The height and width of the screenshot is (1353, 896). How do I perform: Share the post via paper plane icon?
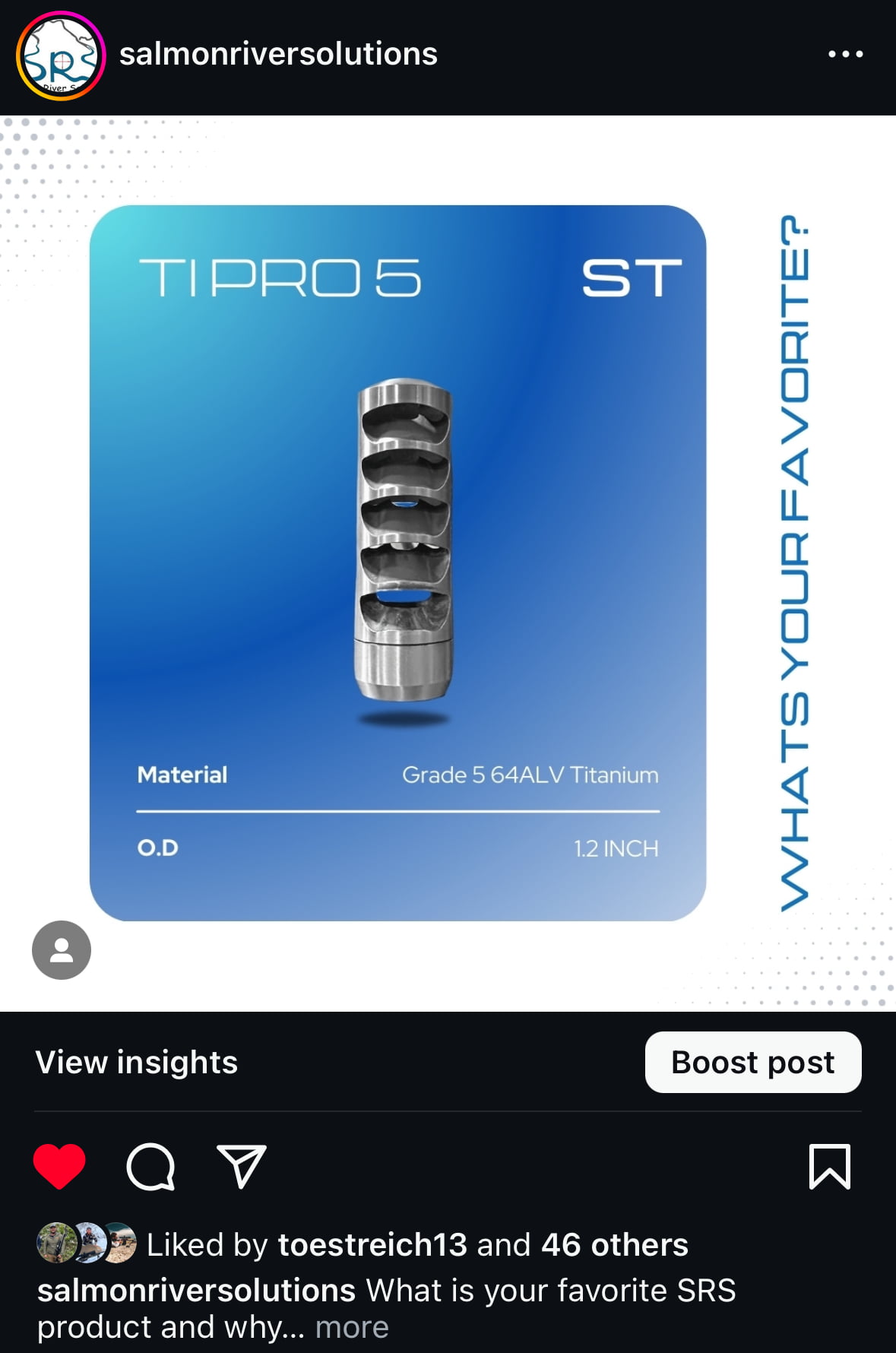[241, 1166]
